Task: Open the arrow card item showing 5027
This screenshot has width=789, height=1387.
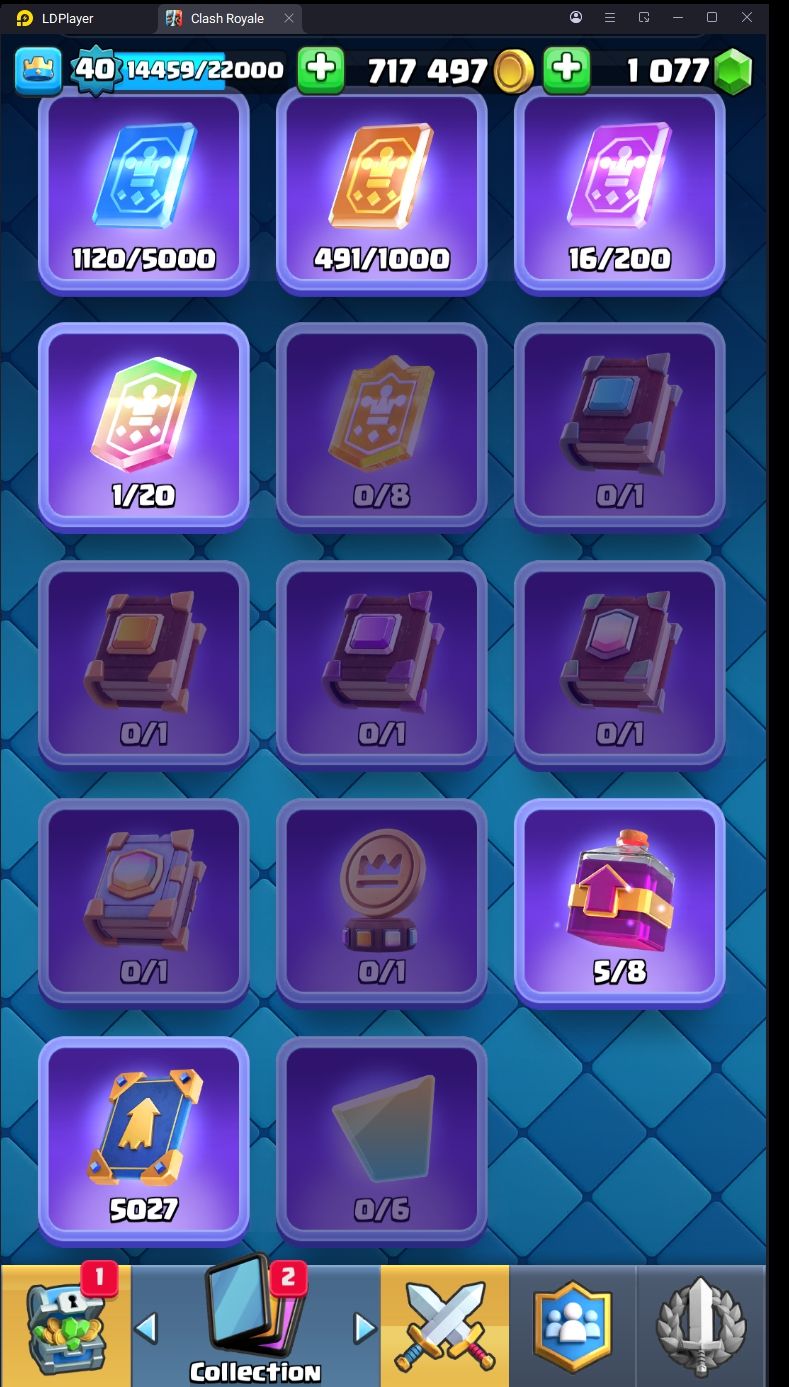Action: point(144,1140)
